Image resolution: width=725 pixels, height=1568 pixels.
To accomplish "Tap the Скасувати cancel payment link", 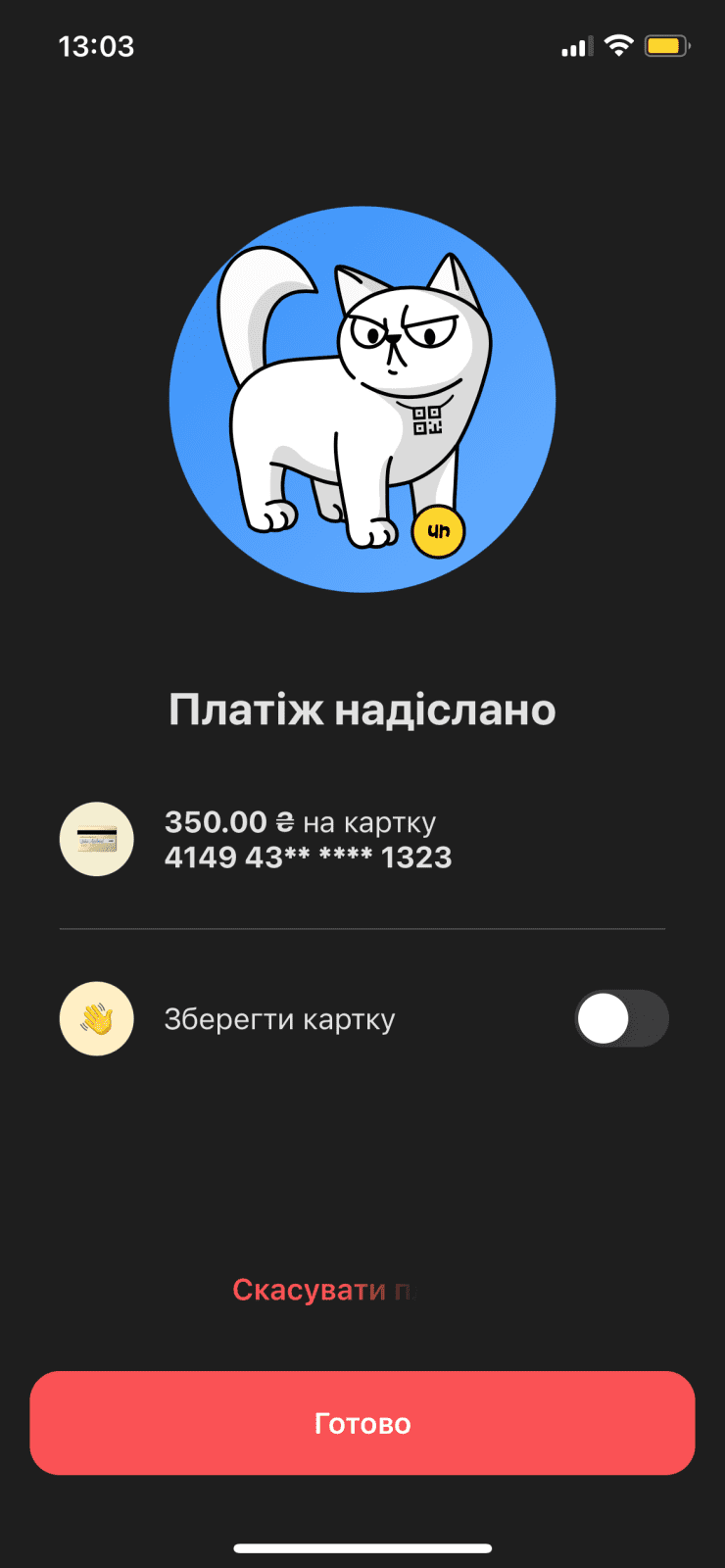I will point(323,1291).
